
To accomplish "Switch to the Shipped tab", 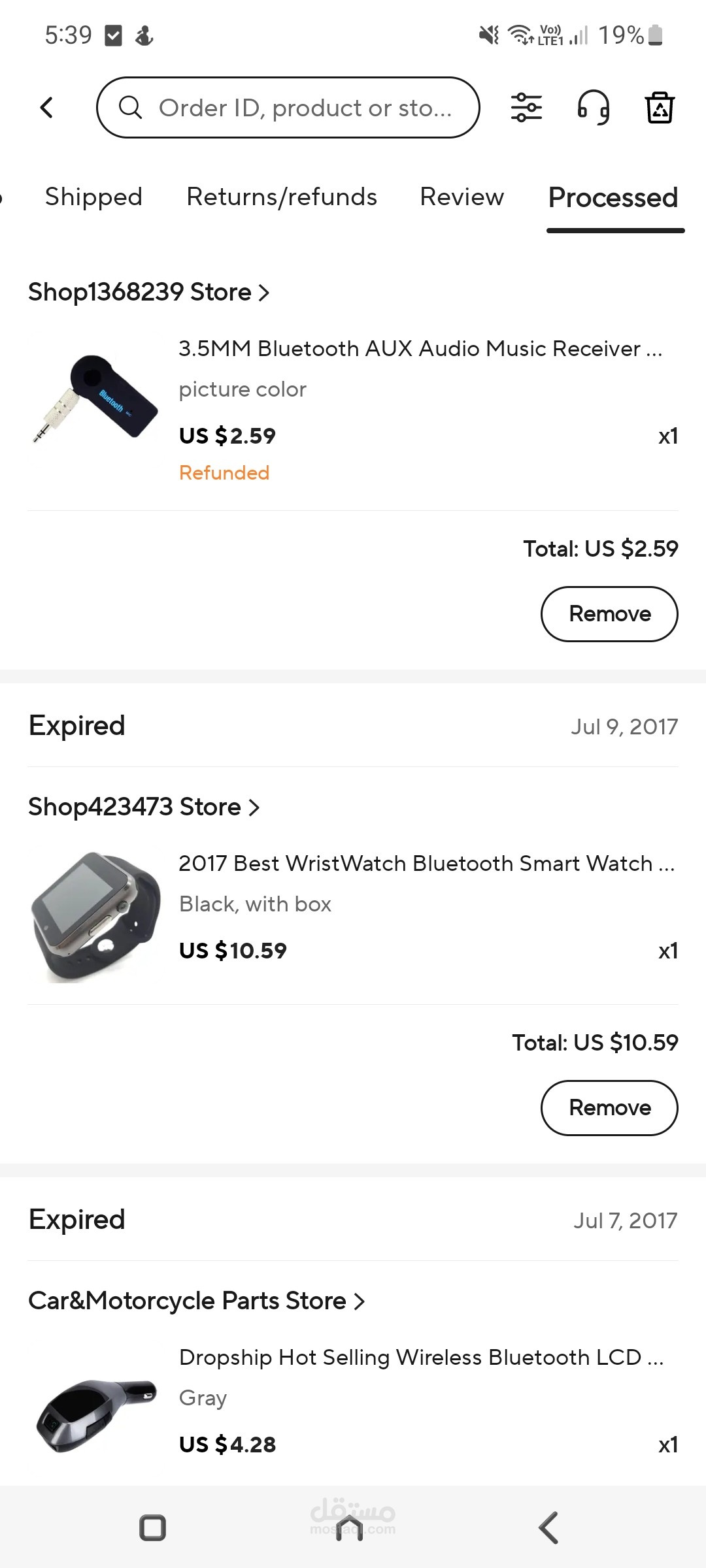I will [93, 197].
